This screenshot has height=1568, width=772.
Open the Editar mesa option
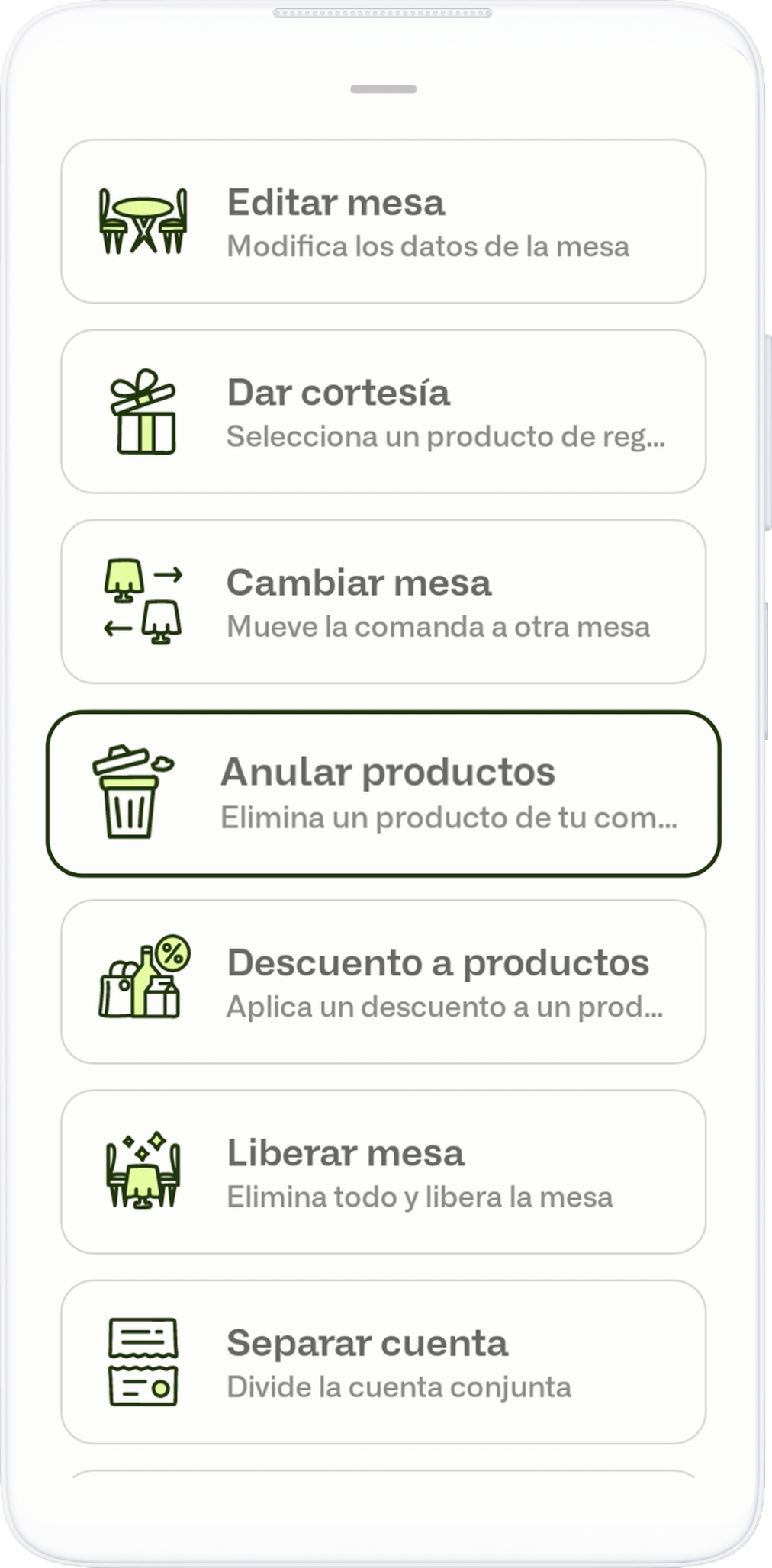point(383,222)
